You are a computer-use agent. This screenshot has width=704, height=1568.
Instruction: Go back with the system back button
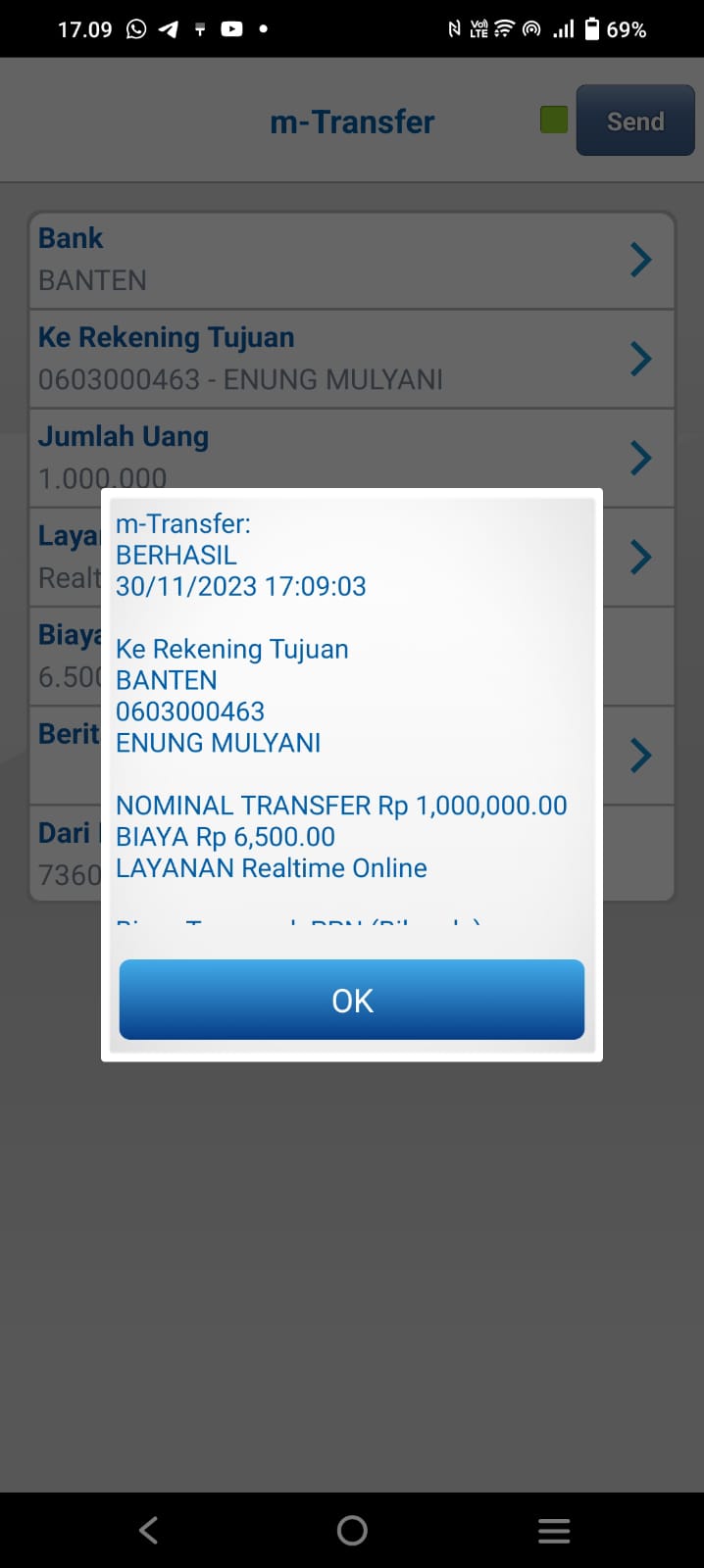(x=149, y=1531)
